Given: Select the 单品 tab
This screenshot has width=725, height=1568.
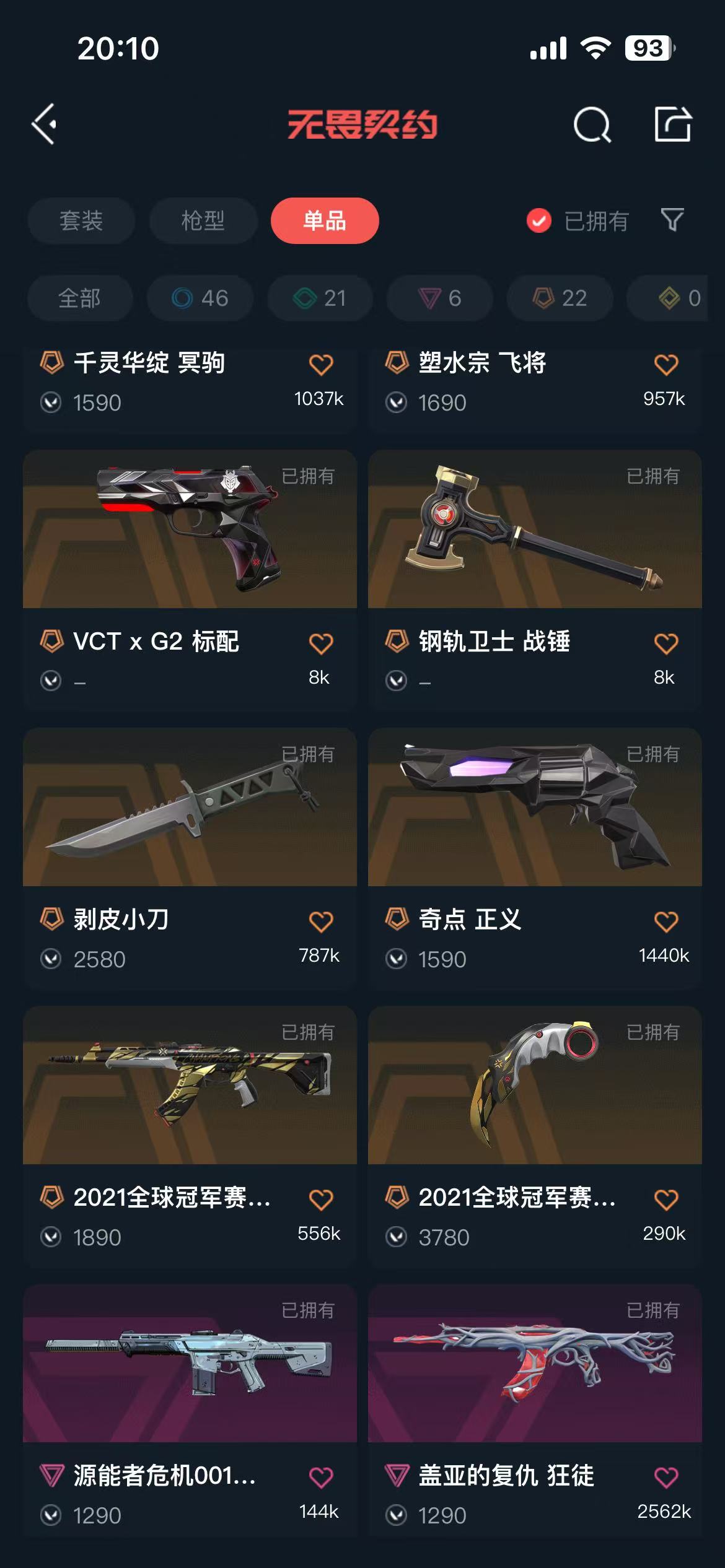Looking at the screenshot, I should pyautogui.click(x=325, y=220).
